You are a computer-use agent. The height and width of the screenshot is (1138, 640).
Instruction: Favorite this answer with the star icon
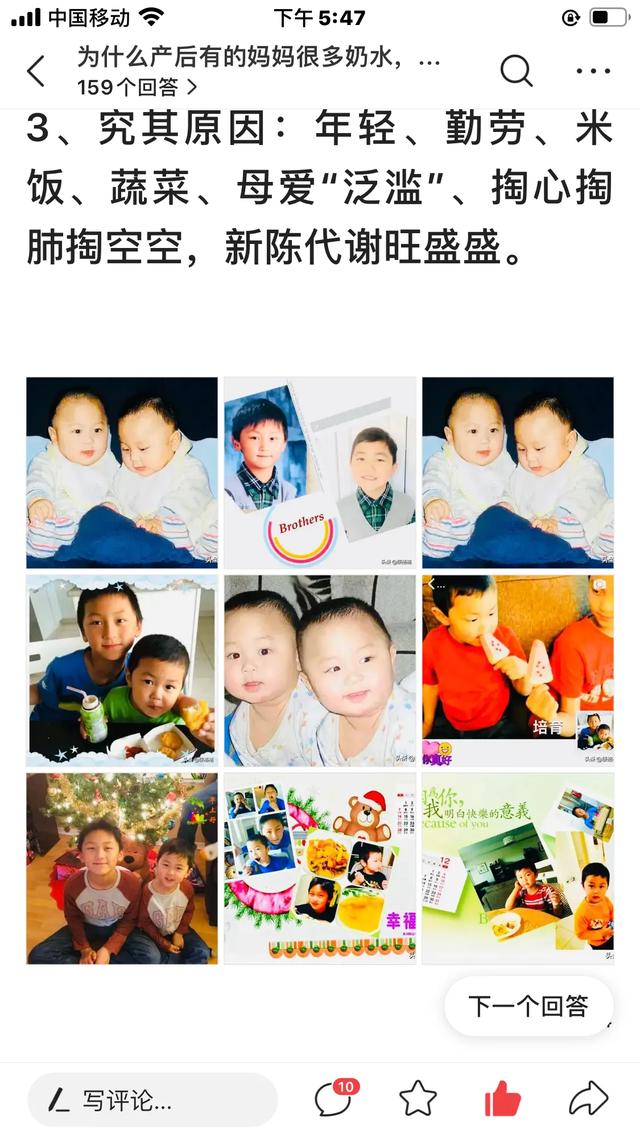click(x=418, y=1099)
